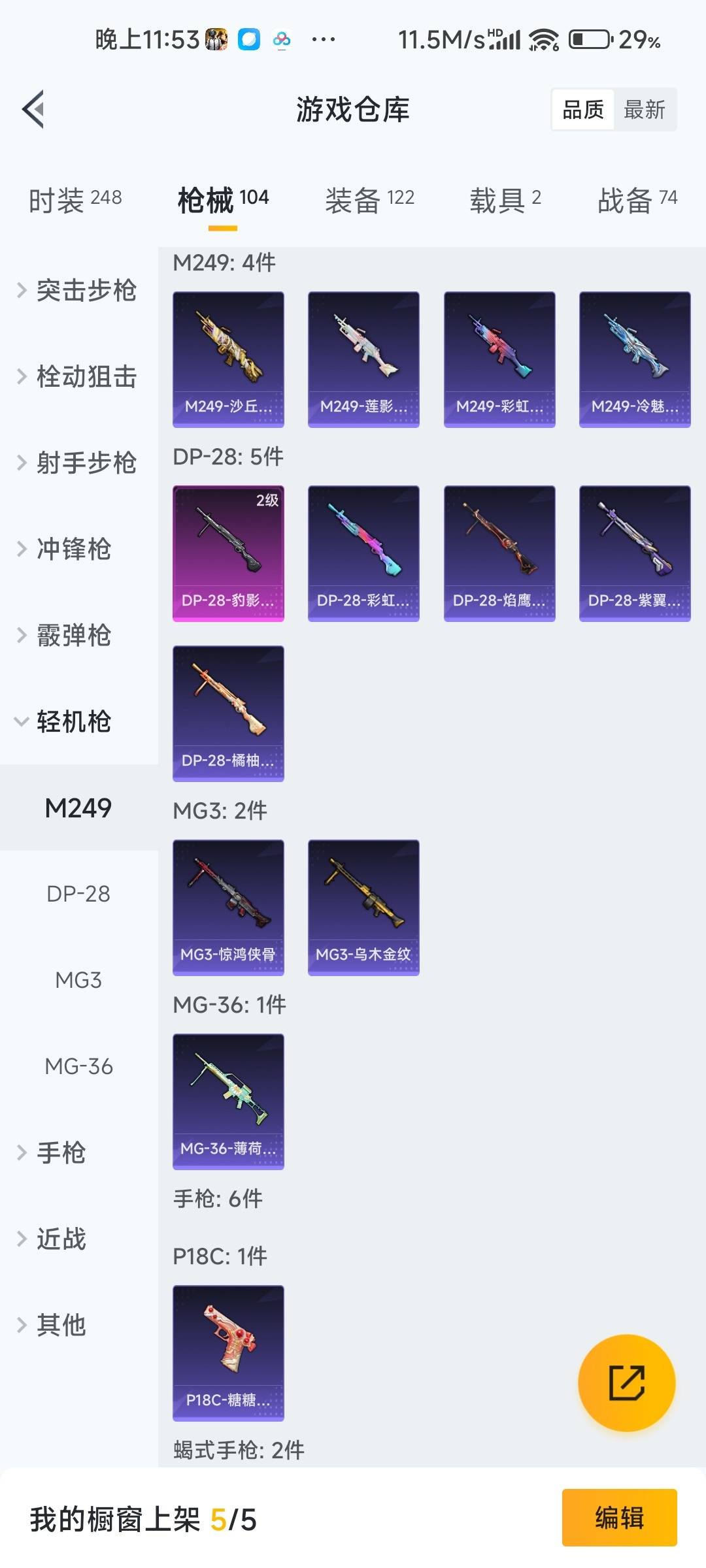Open the M249-冷魅 skin
Viewport: 706px width, 1568px height.
pos(634,358)
